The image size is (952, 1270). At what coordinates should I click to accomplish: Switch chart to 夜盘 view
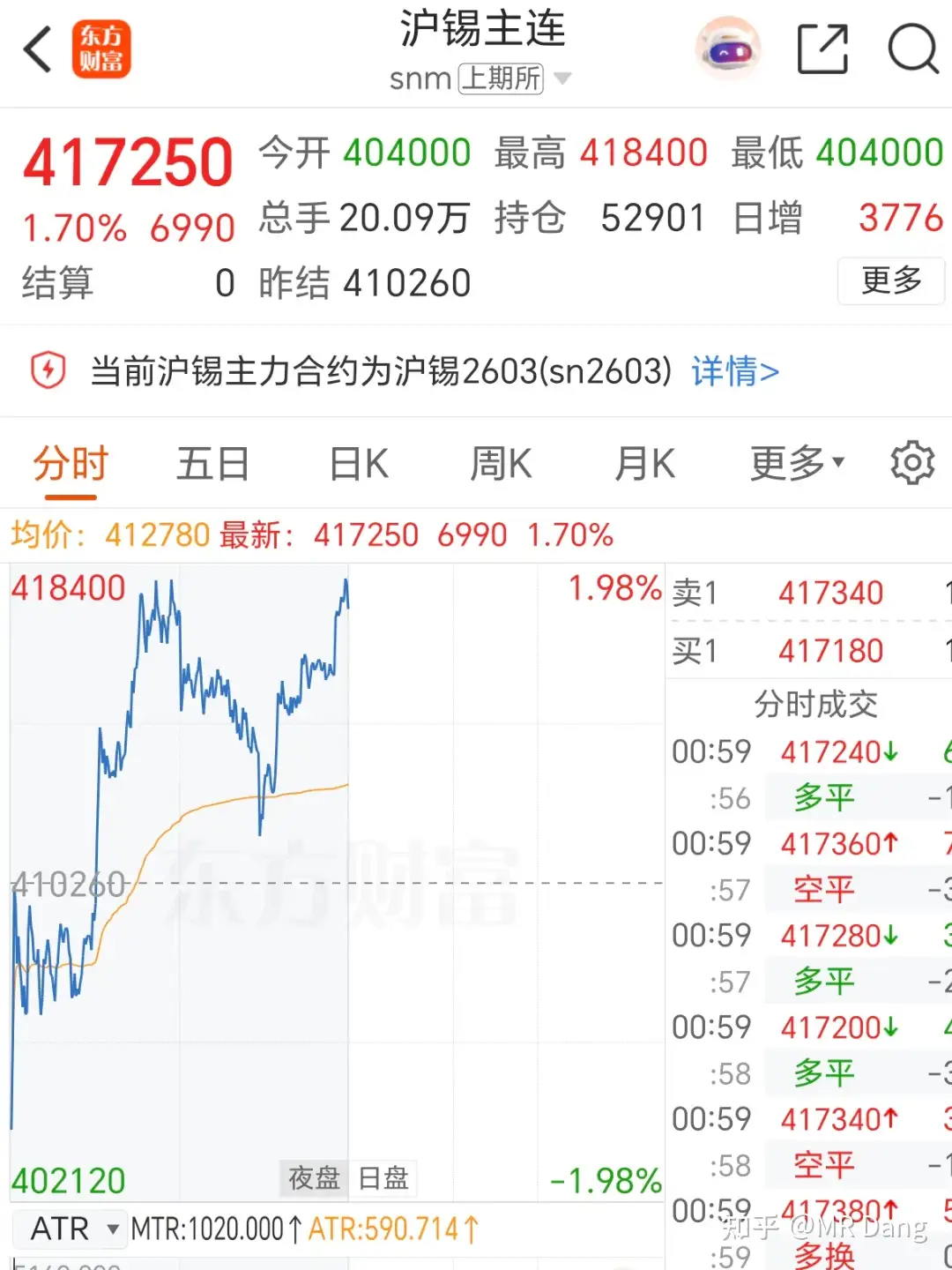point(313,1178)
